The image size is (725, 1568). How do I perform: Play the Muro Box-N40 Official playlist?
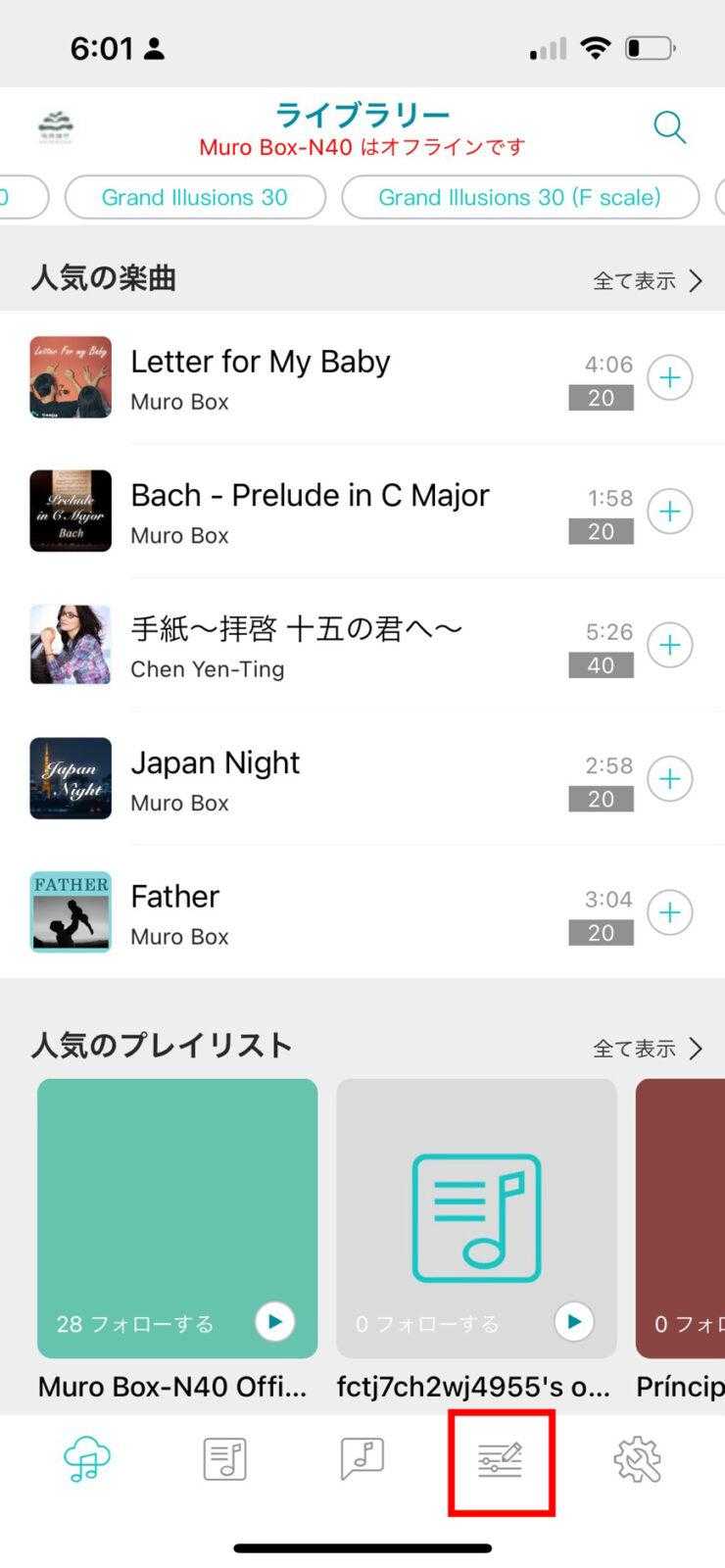(274, 1322)
